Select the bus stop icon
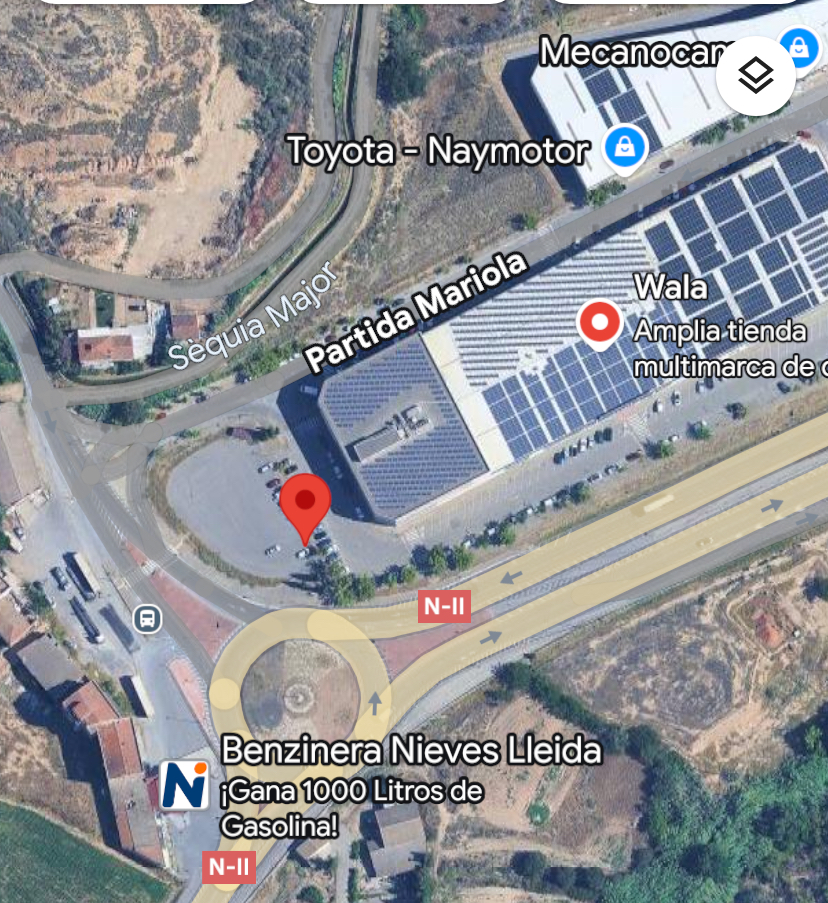The image size is (828, 903). coord(148,618)
